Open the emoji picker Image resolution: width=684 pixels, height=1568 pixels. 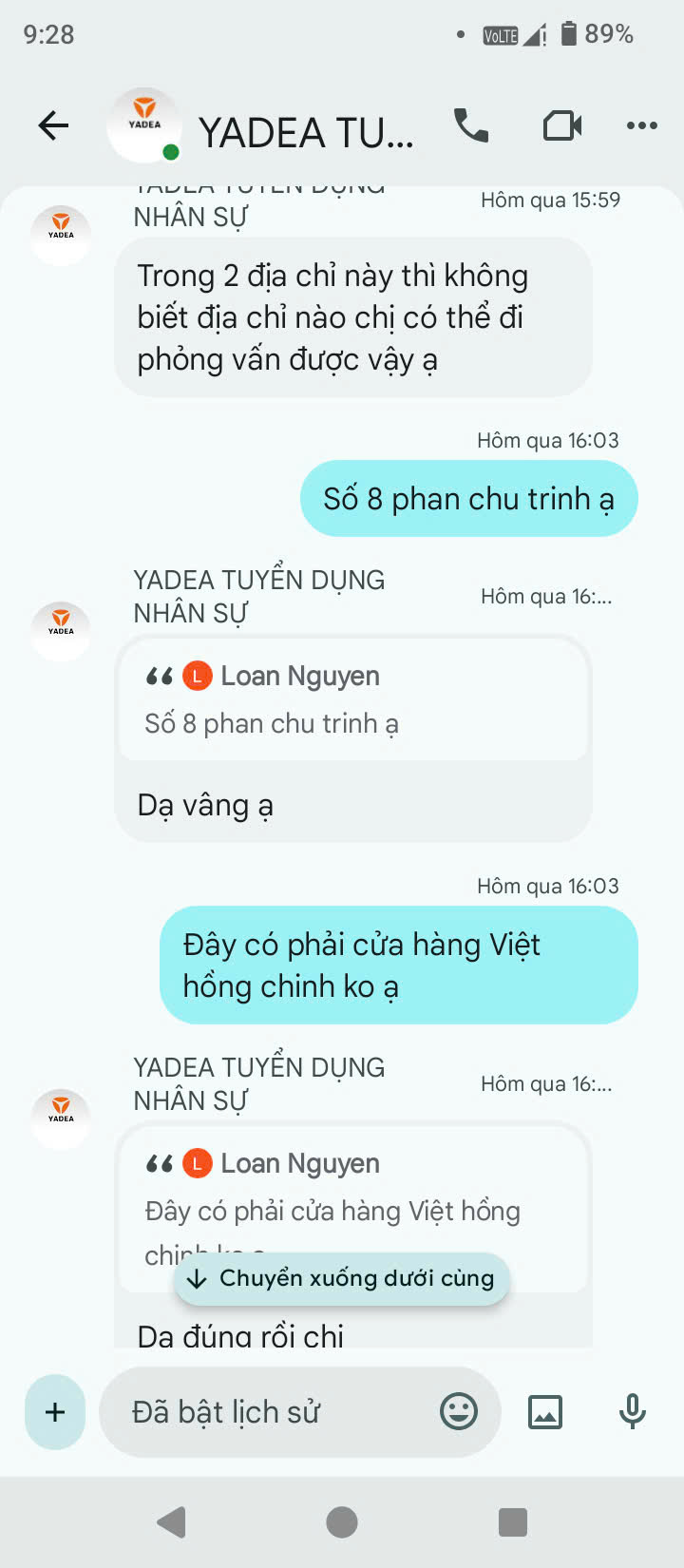click(459, 1412)
